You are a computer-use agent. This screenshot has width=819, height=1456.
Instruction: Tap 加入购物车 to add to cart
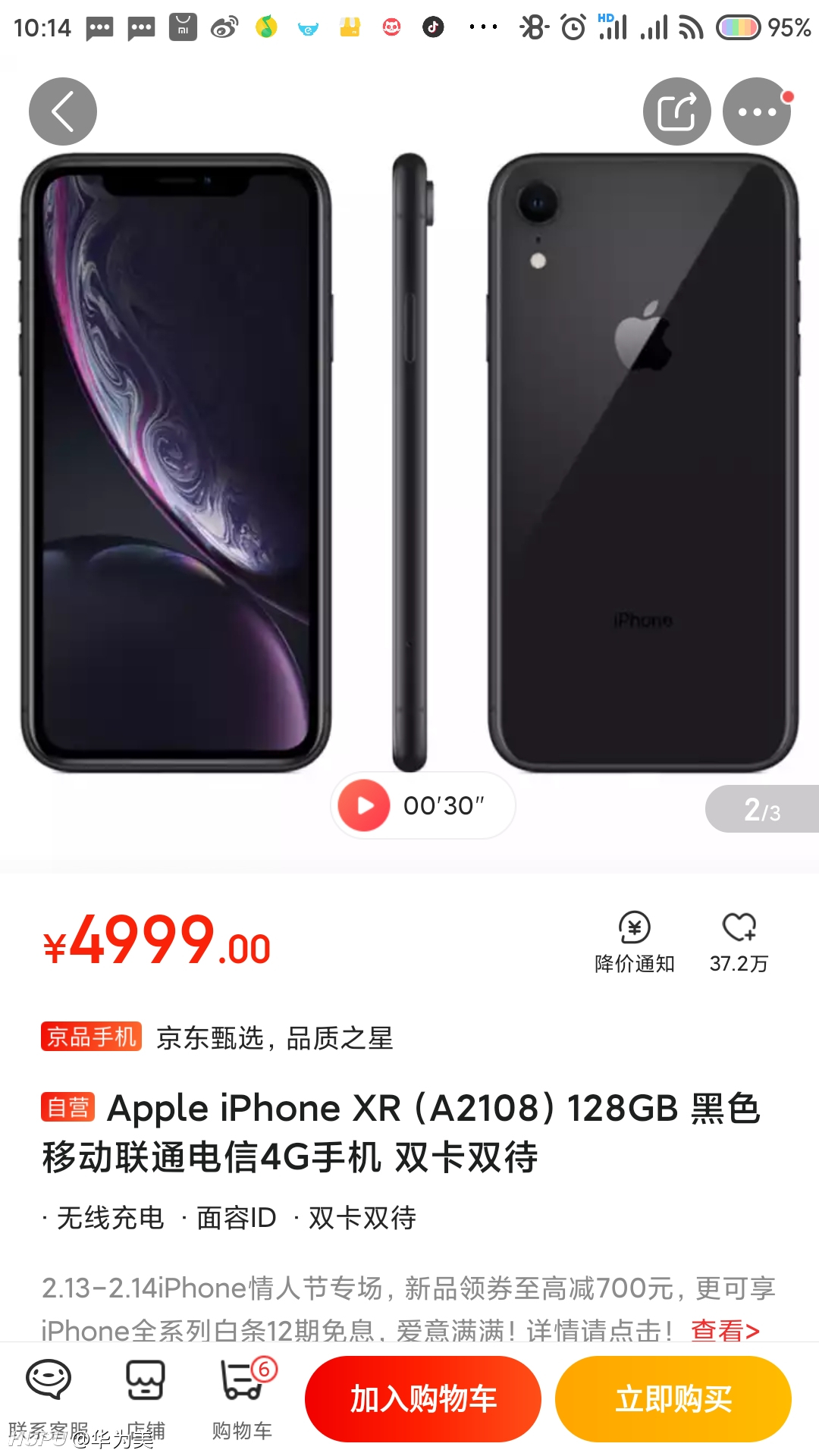click(423, 1399)
